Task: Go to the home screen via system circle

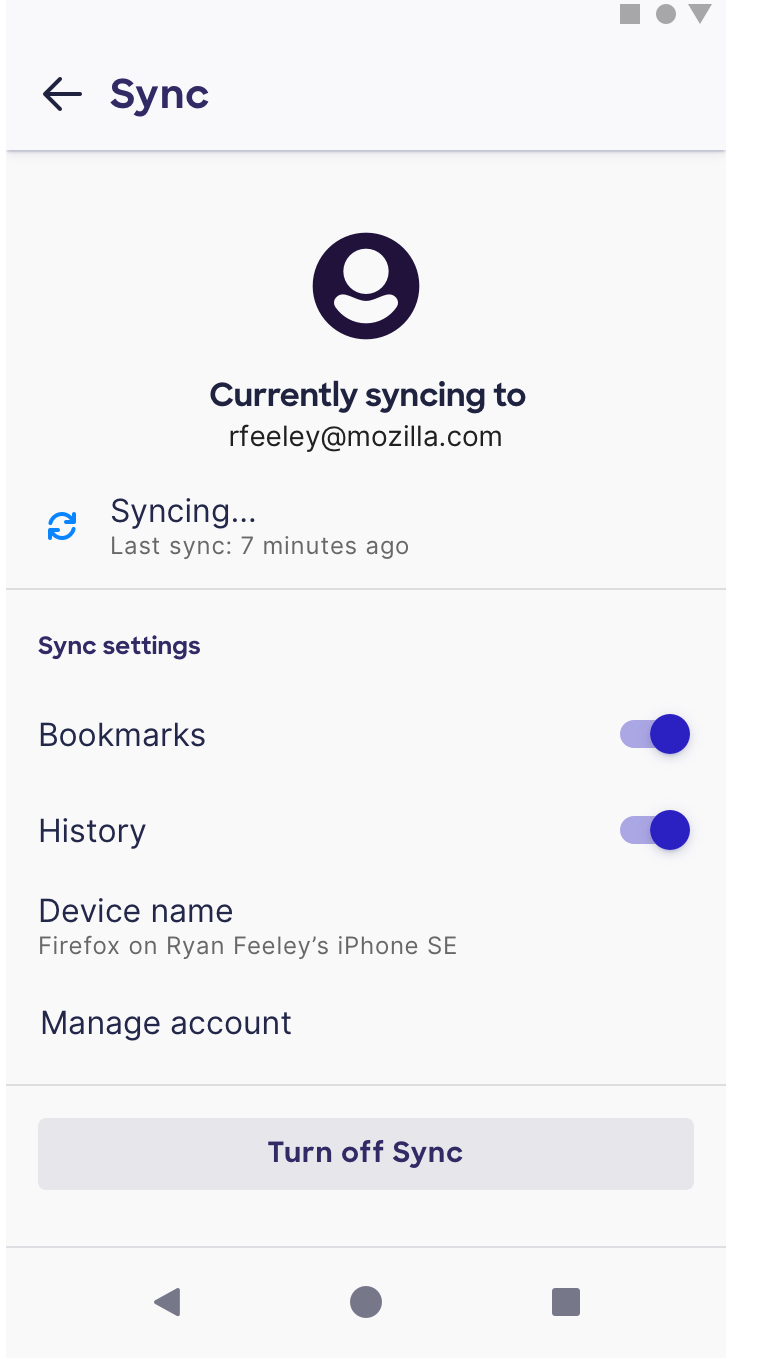Action: (x=366, y=1302)
